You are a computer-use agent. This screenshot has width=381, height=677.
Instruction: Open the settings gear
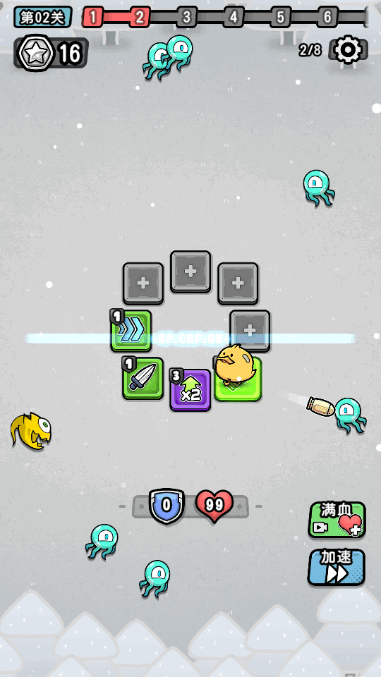[x=348, y=50]
